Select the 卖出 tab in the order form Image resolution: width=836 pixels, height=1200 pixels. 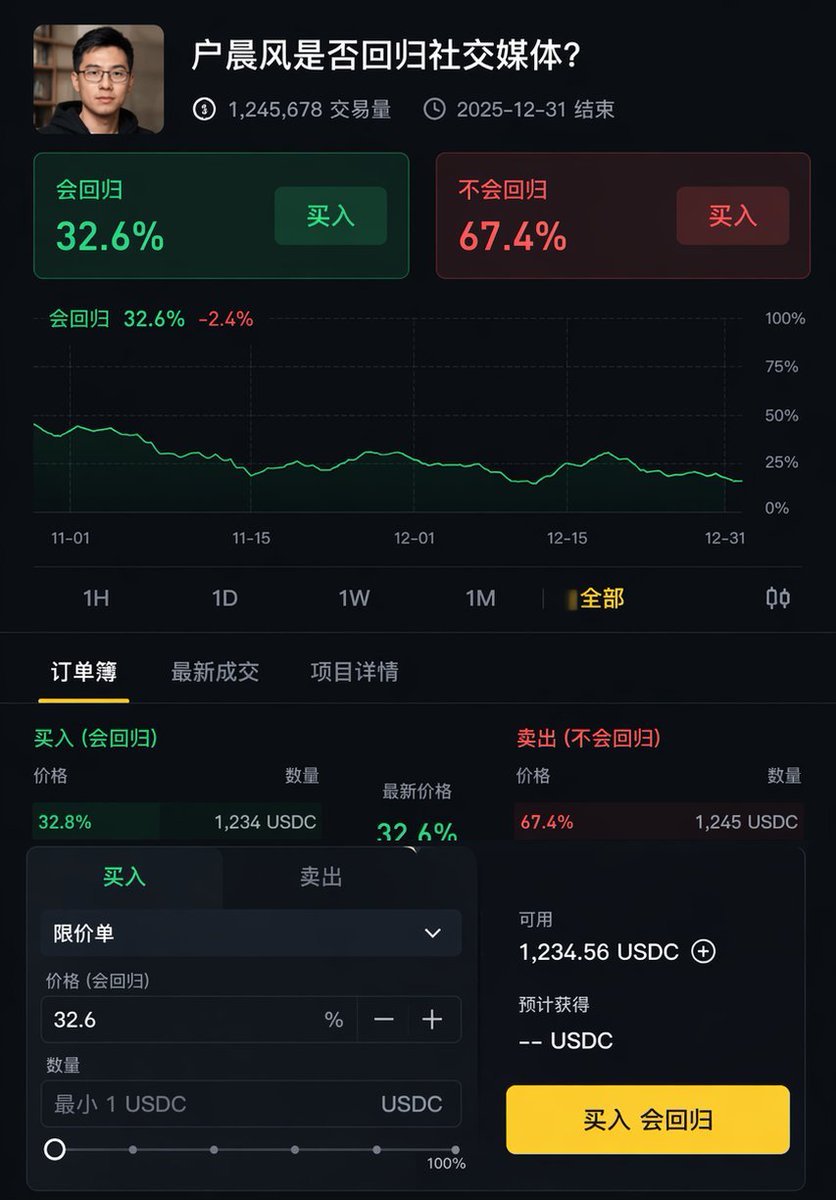(320, 876)
